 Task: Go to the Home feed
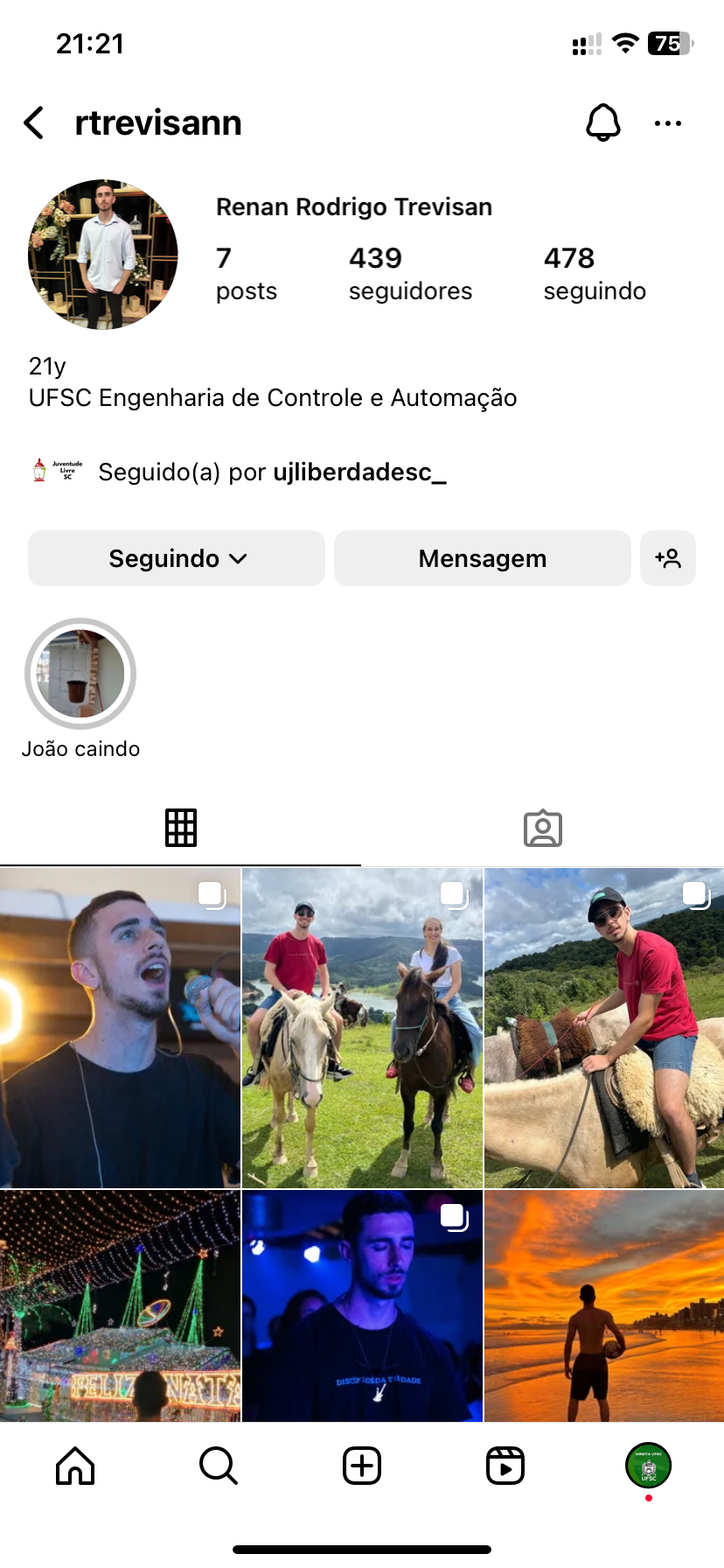pyautogui.click(x=75, y=1466)
